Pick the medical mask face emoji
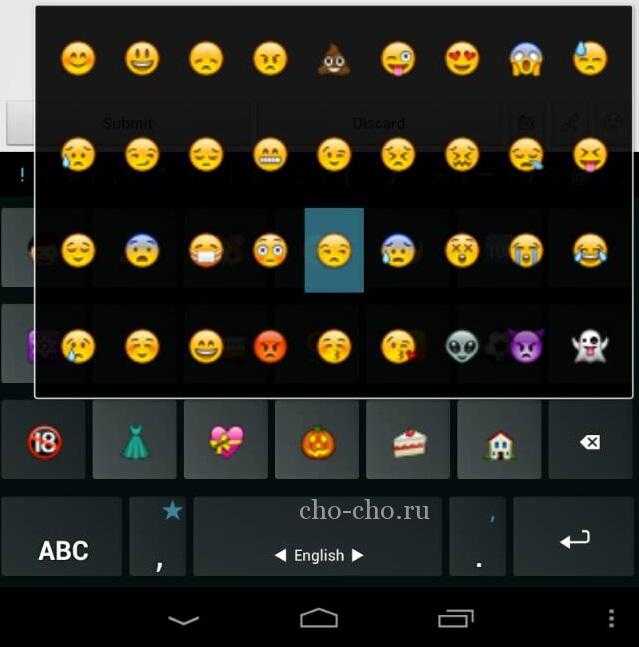The height and width of the screenshot is (647, 639). pyautogui.click(x=206, y=250)
